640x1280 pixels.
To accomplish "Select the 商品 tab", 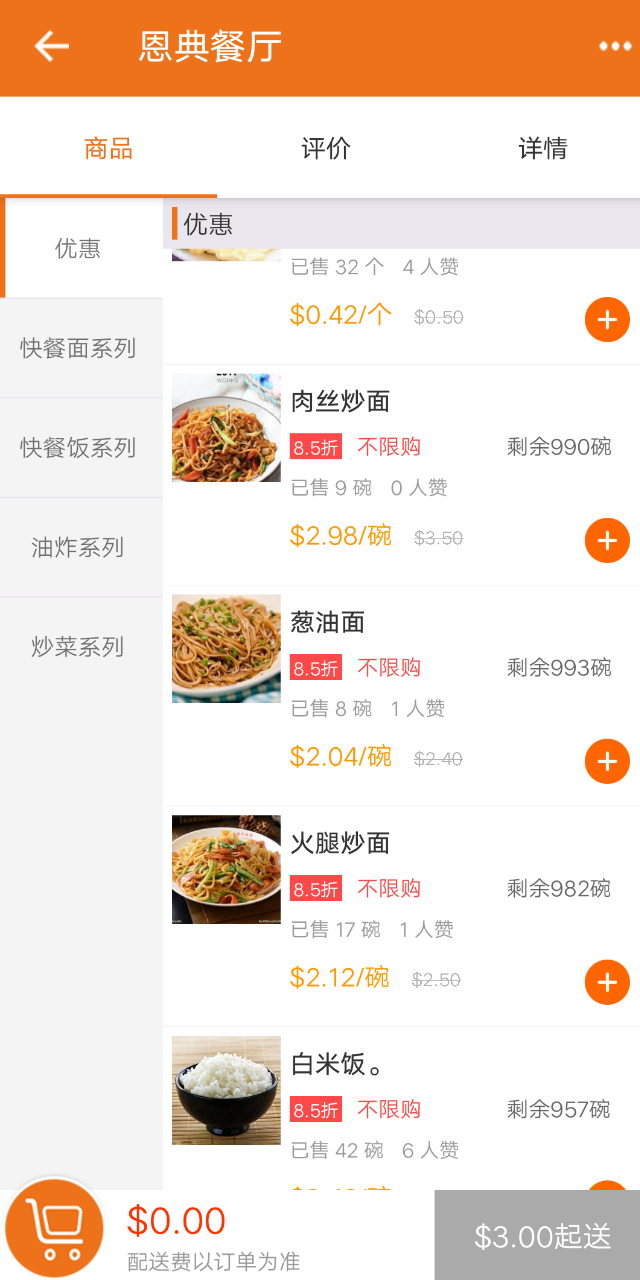I will [108, 149].
